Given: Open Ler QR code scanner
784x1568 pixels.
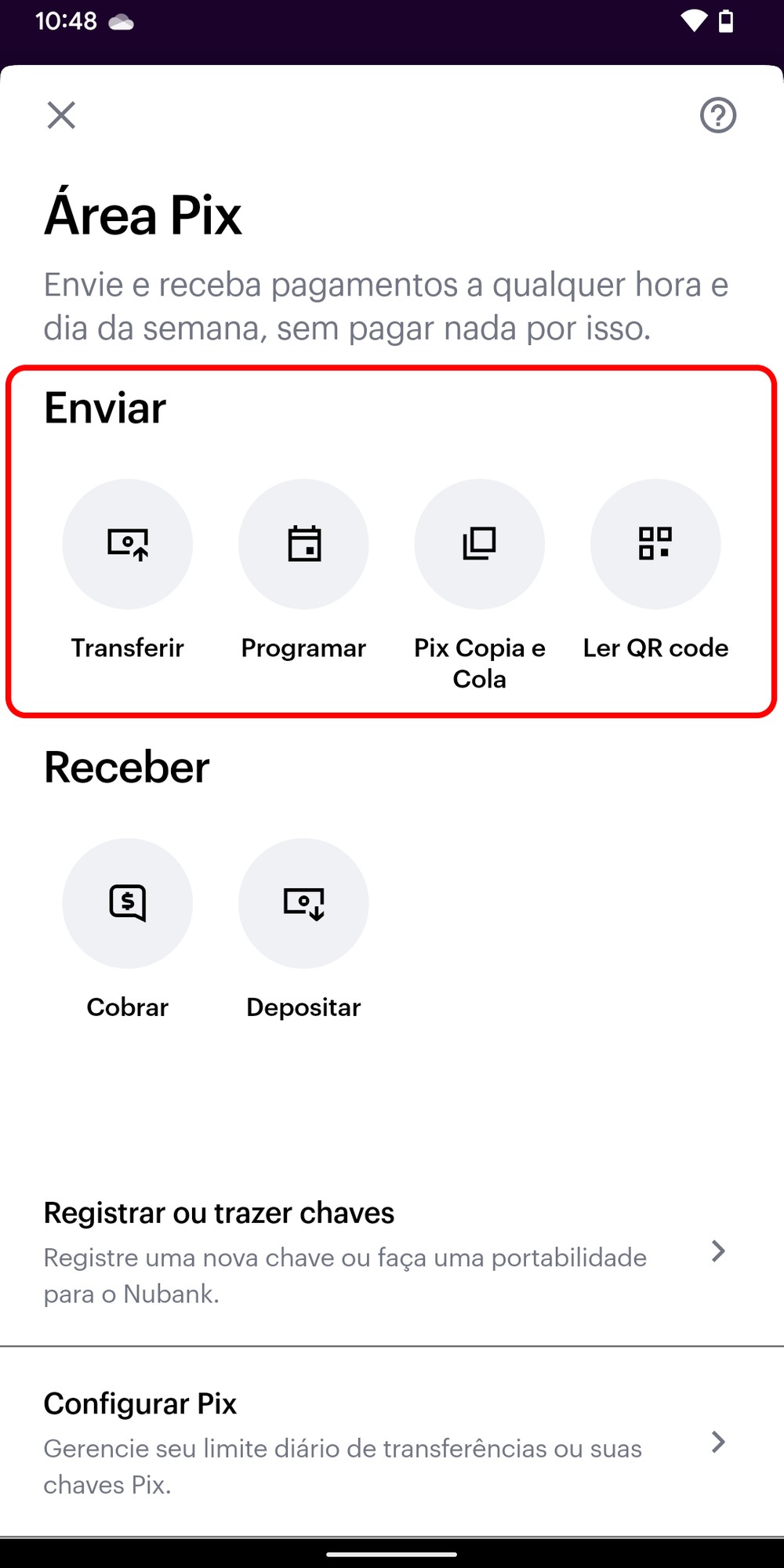Looking at the screenshot, I should tap(655, 544).
